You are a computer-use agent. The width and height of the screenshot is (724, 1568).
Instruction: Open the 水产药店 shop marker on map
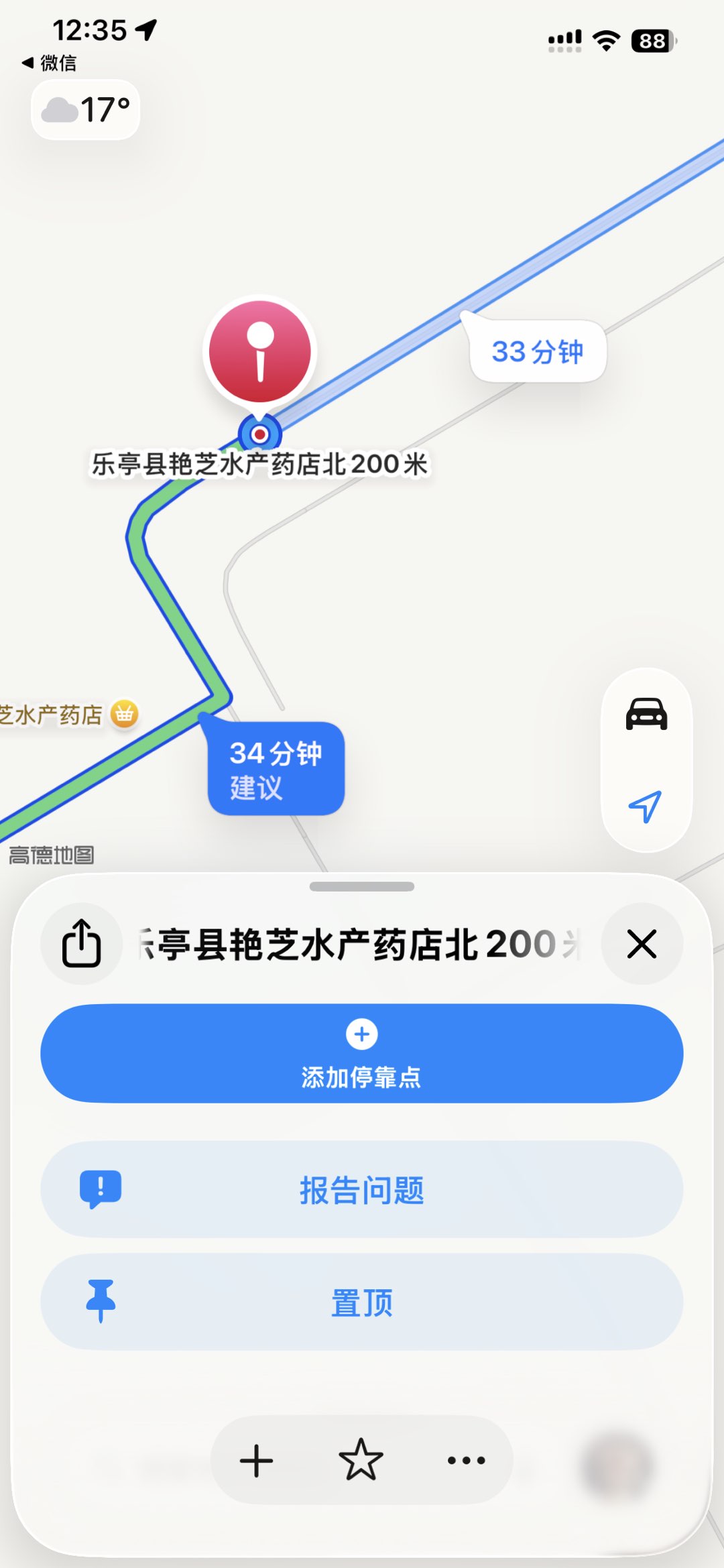point(124,715)
